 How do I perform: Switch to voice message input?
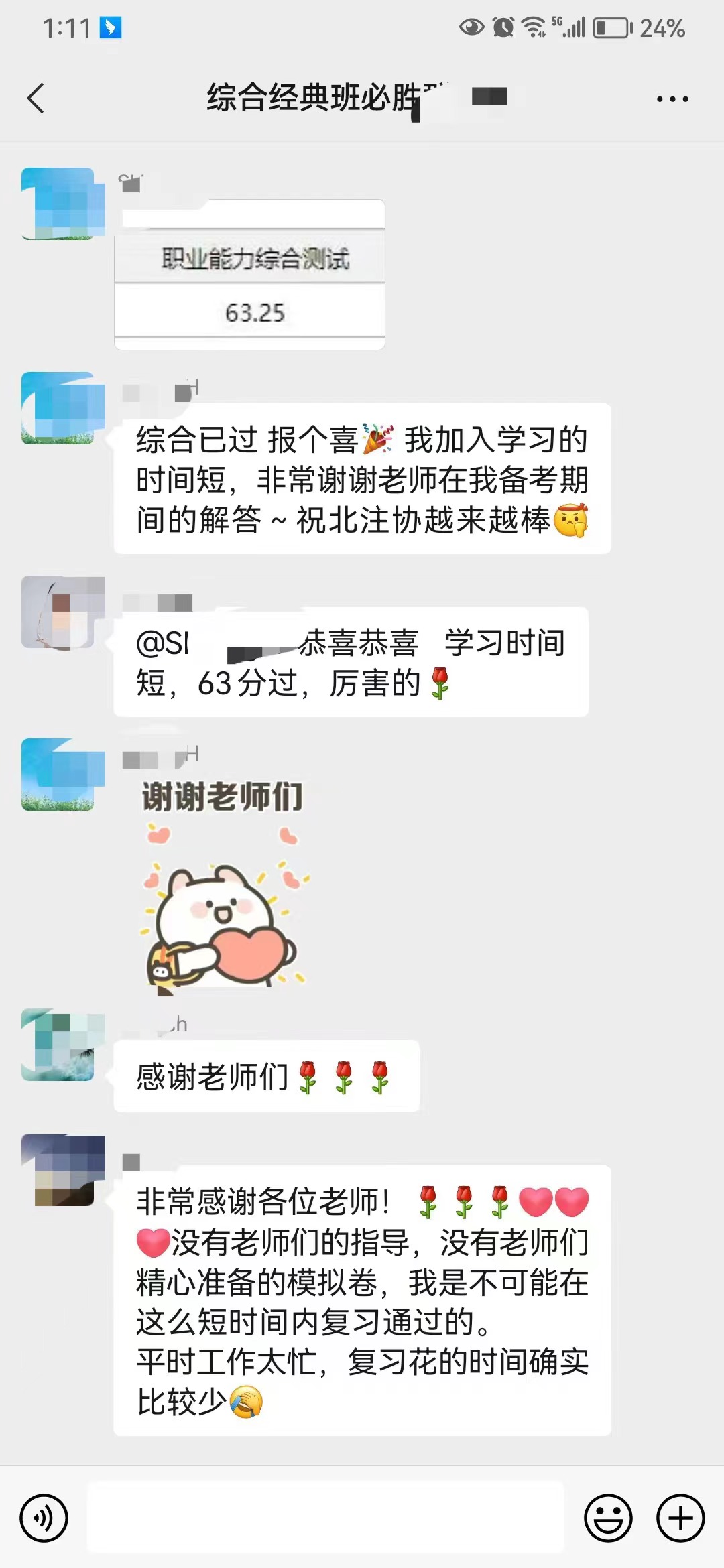point(44,1518)
